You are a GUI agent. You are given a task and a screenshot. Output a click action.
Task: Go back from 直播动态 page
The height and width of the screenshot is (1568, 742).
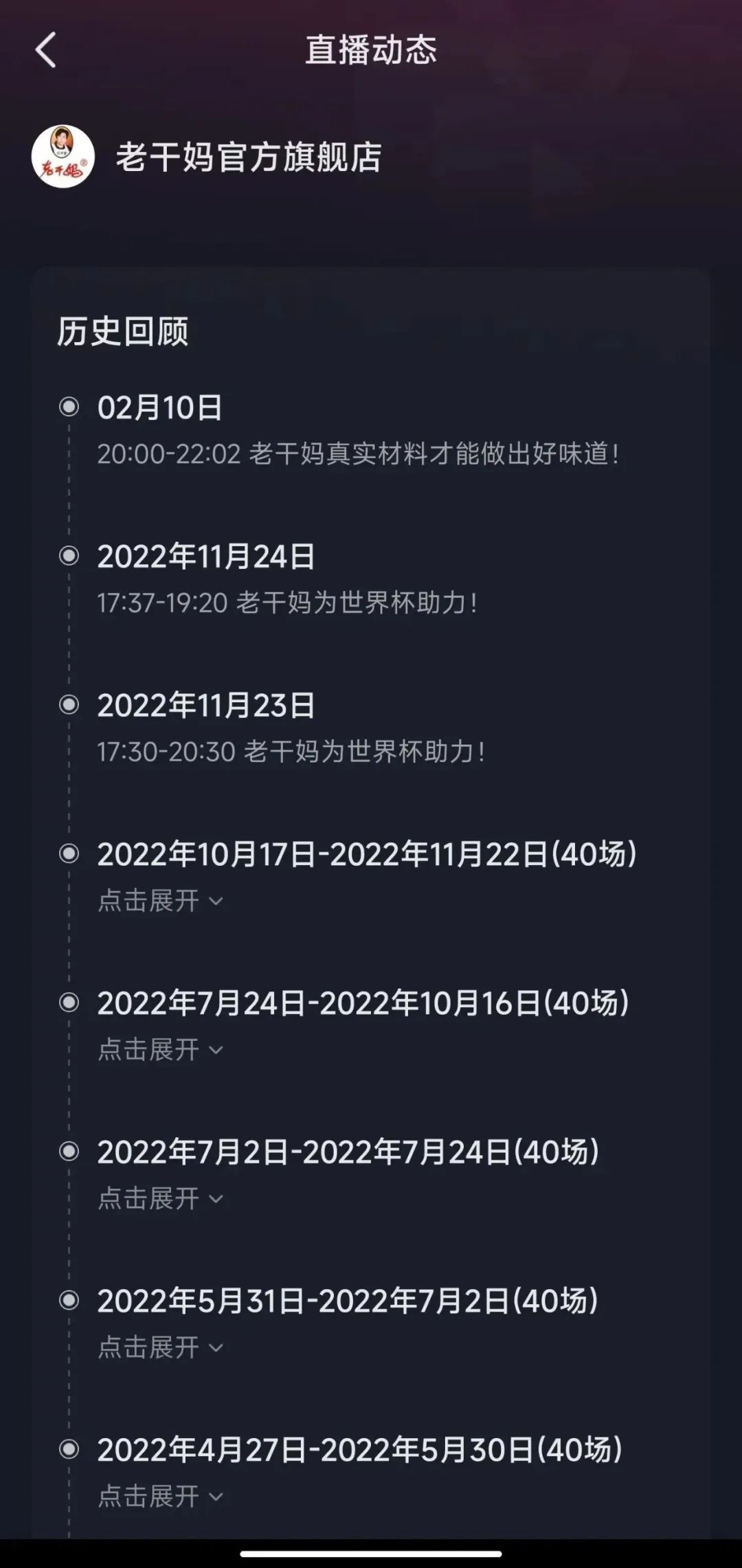(45, 51)
